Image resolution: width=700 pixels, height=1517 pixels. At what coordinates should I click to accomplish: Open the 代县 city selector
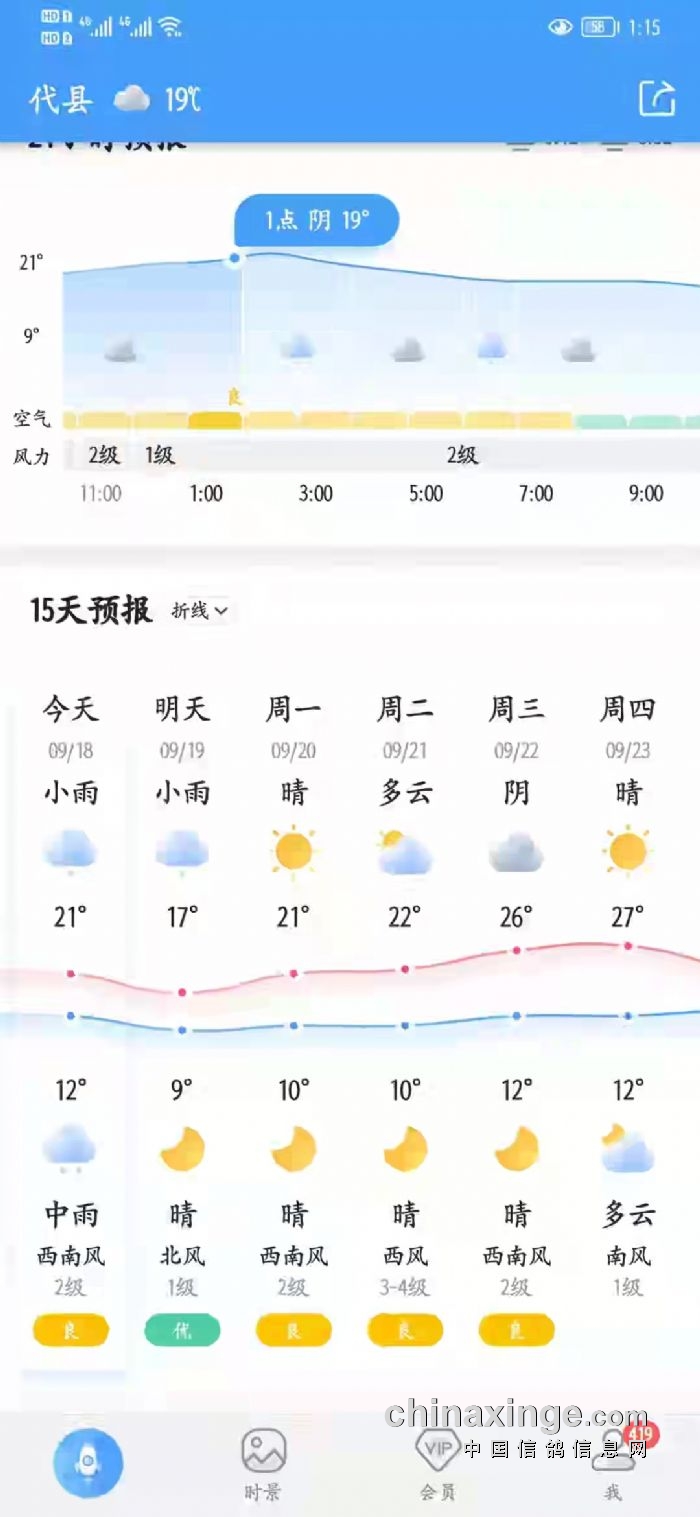(x=61, y=99)
